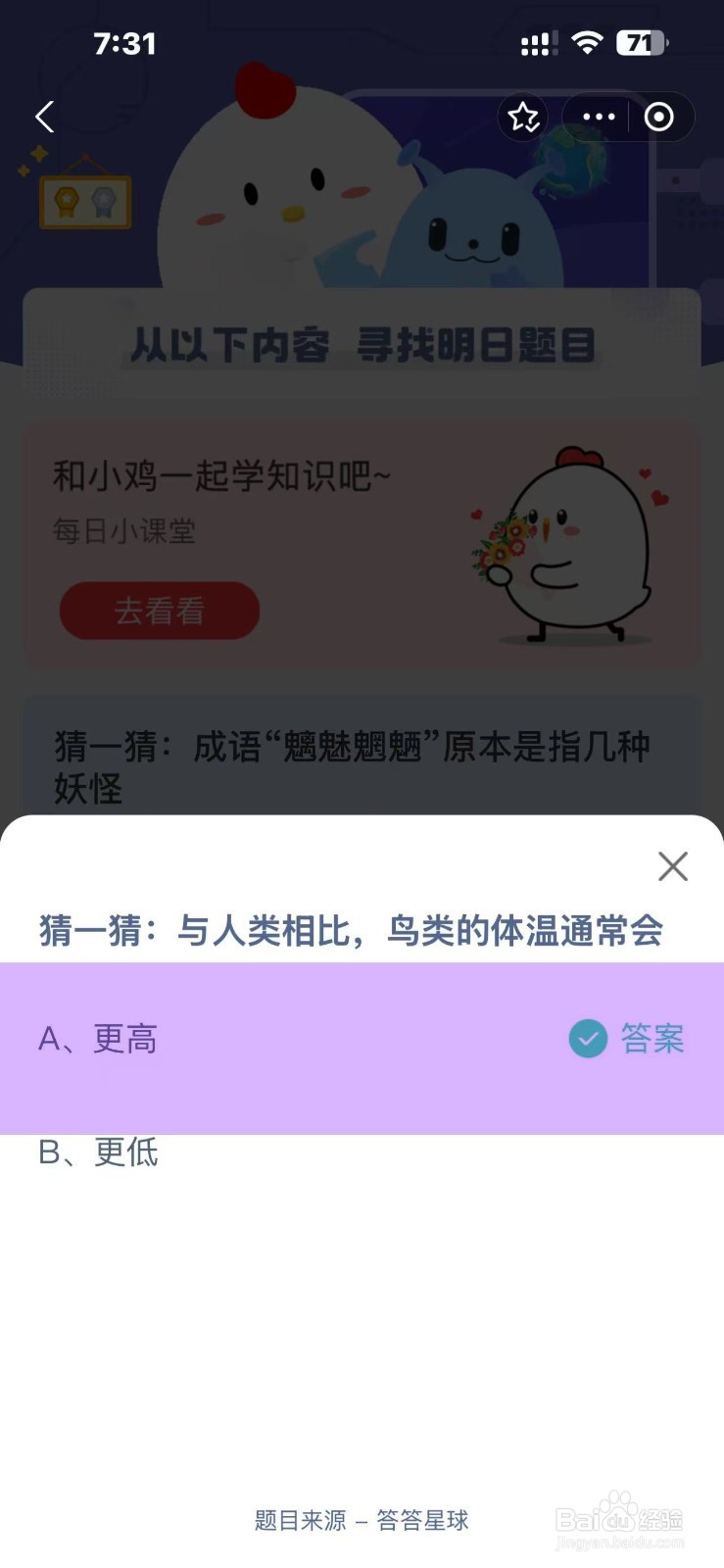The width and height of the screenshot is (724, 1568).
Task: Open the three-dot options menu
Action: click(x=598, y=117)
